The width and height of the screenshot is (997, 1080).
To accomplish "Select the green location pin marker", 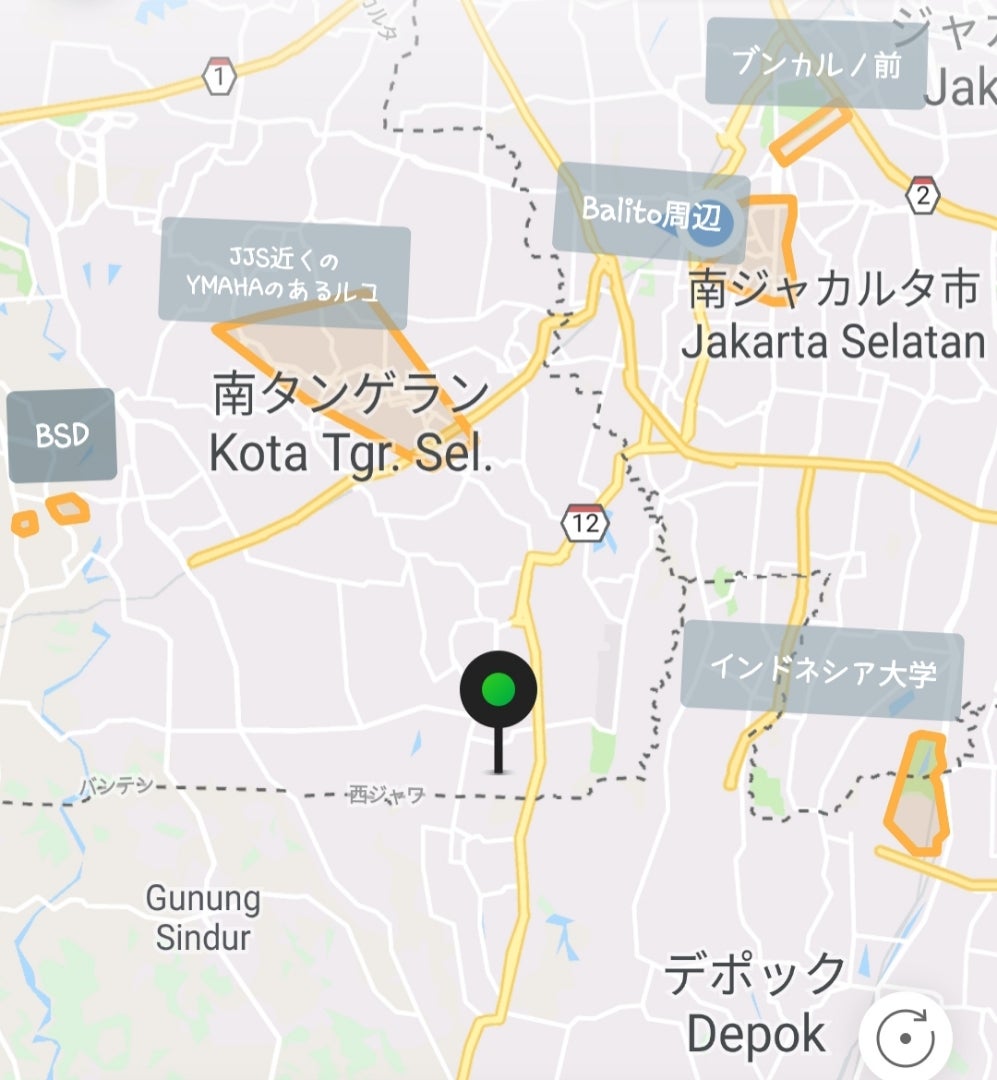I will [498, 690].
